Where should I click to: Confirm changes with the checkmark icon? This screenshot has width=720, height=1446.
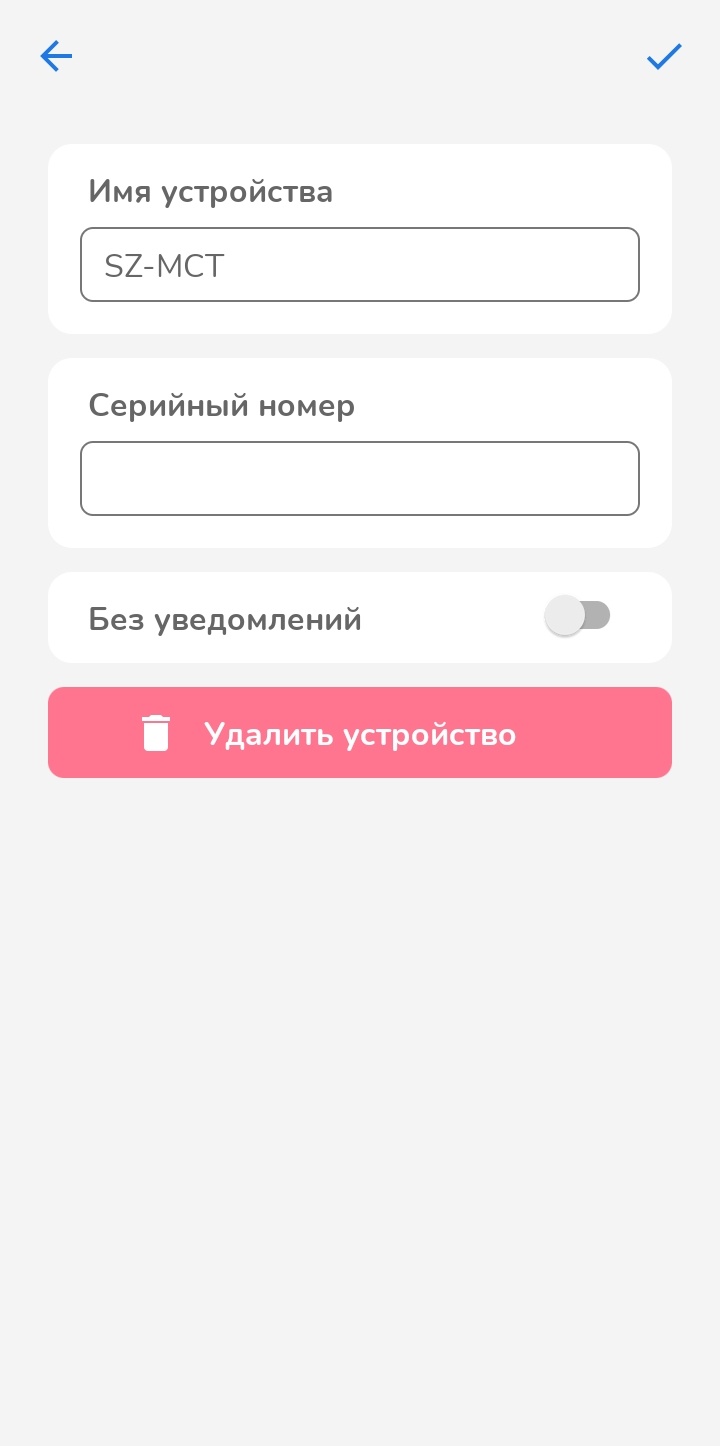[x=664, y=57]
